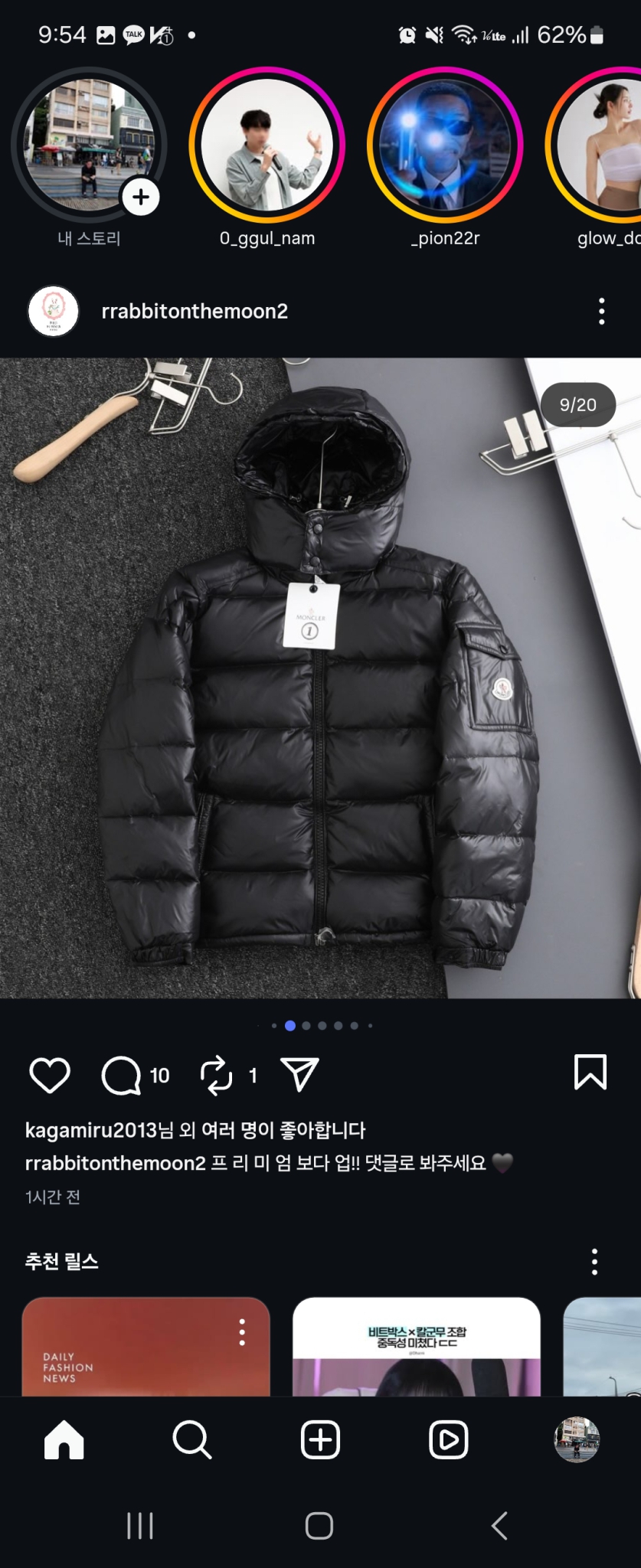Add to your story via 내 스토리
Viewport: 641px width, 1568px height.
click(x=89, y=145)
